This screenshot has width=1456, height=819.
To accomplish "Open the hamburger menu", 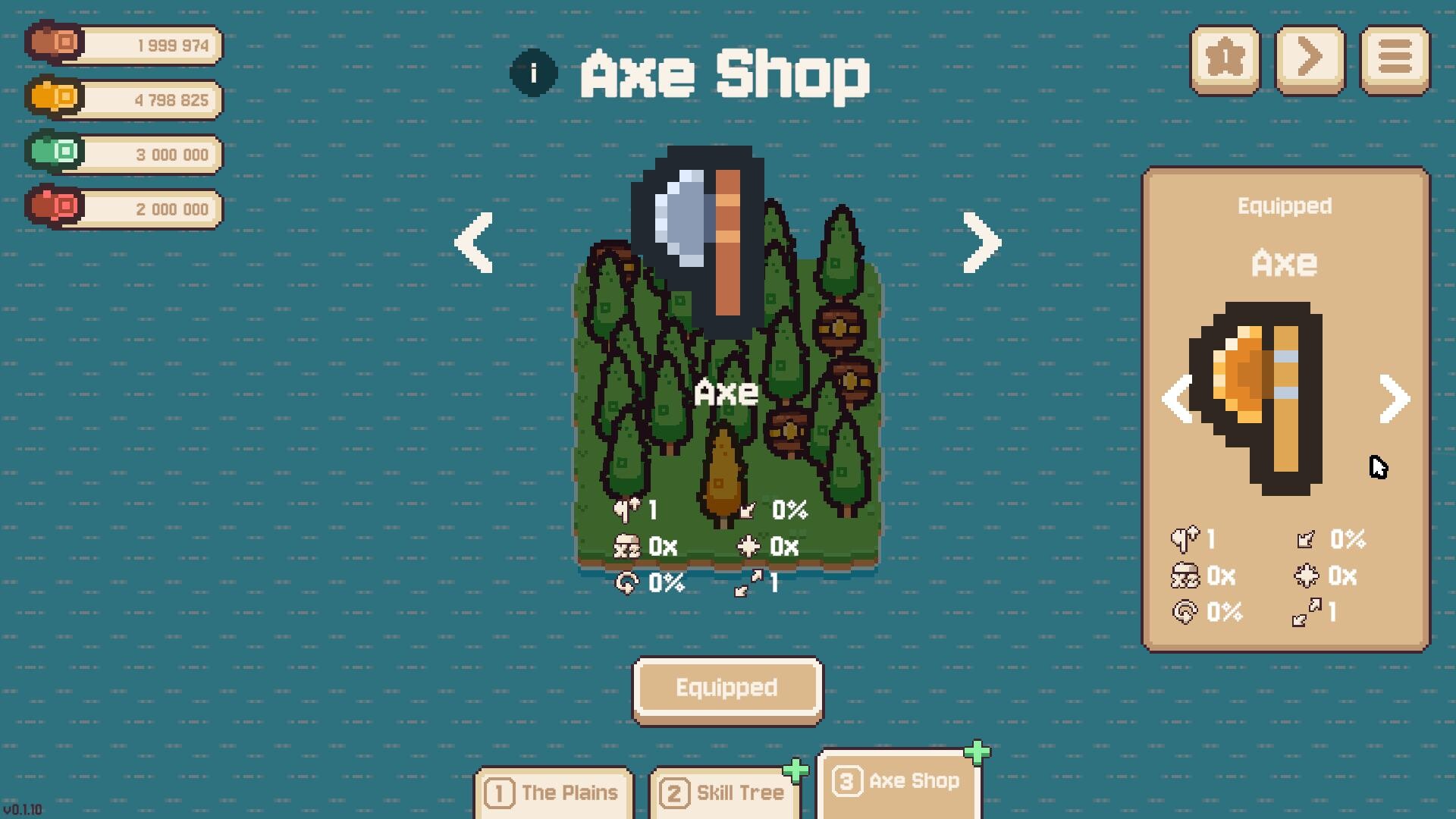I will point(1395,59).
